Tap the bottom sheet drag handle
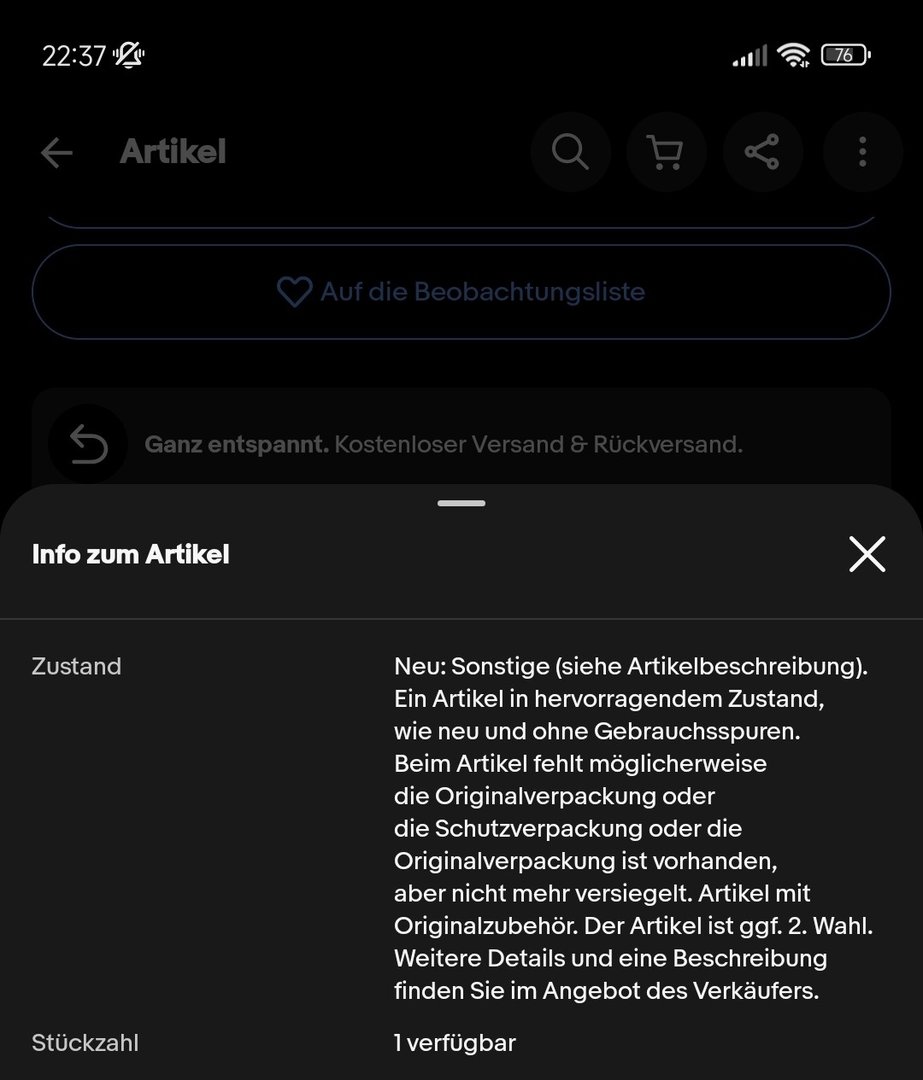The image size is (923, 1080). 461,503
